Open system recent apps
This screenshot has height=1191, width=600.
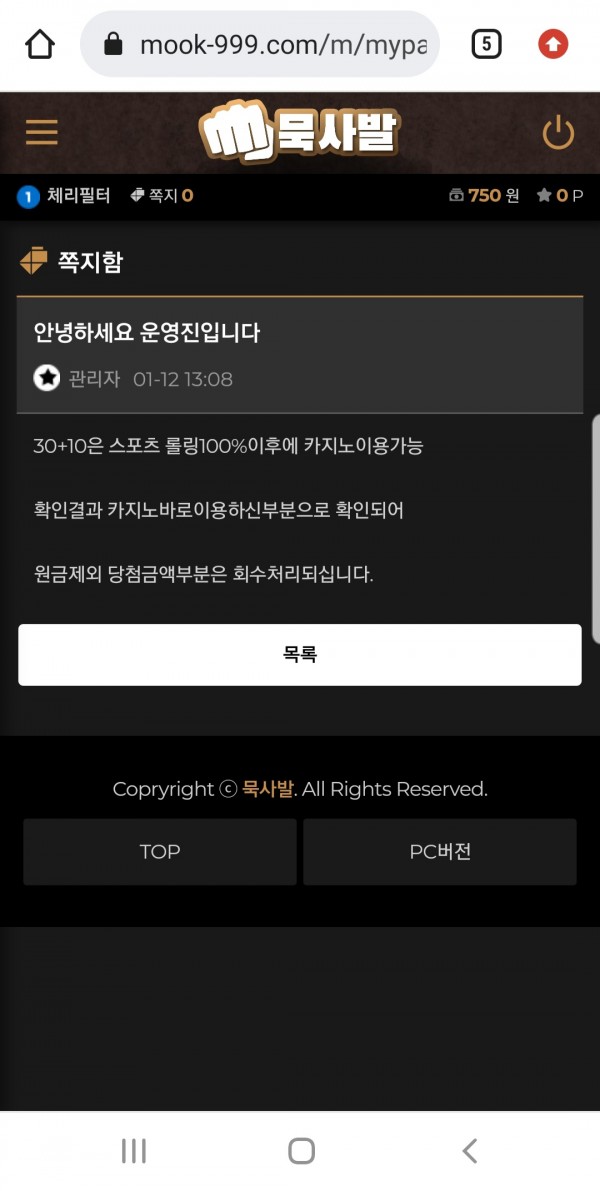tap(133, 1151)
